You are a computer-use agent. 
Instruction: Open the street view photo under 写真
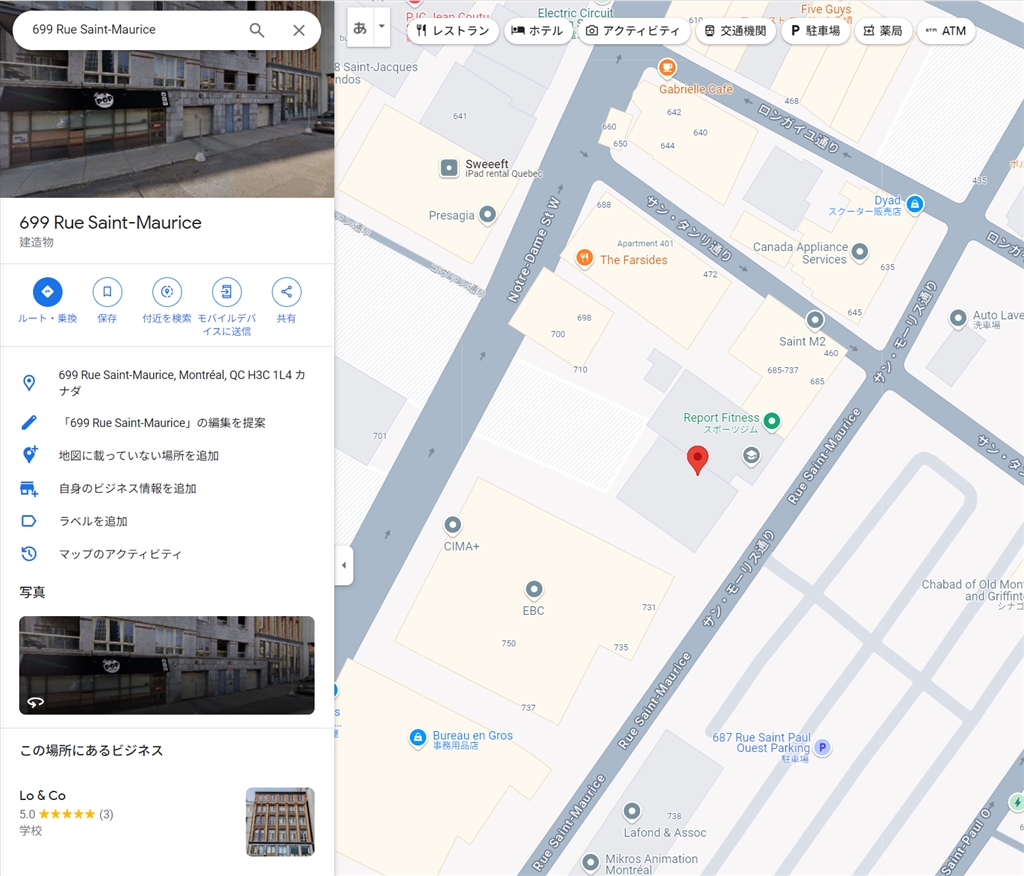167,665
